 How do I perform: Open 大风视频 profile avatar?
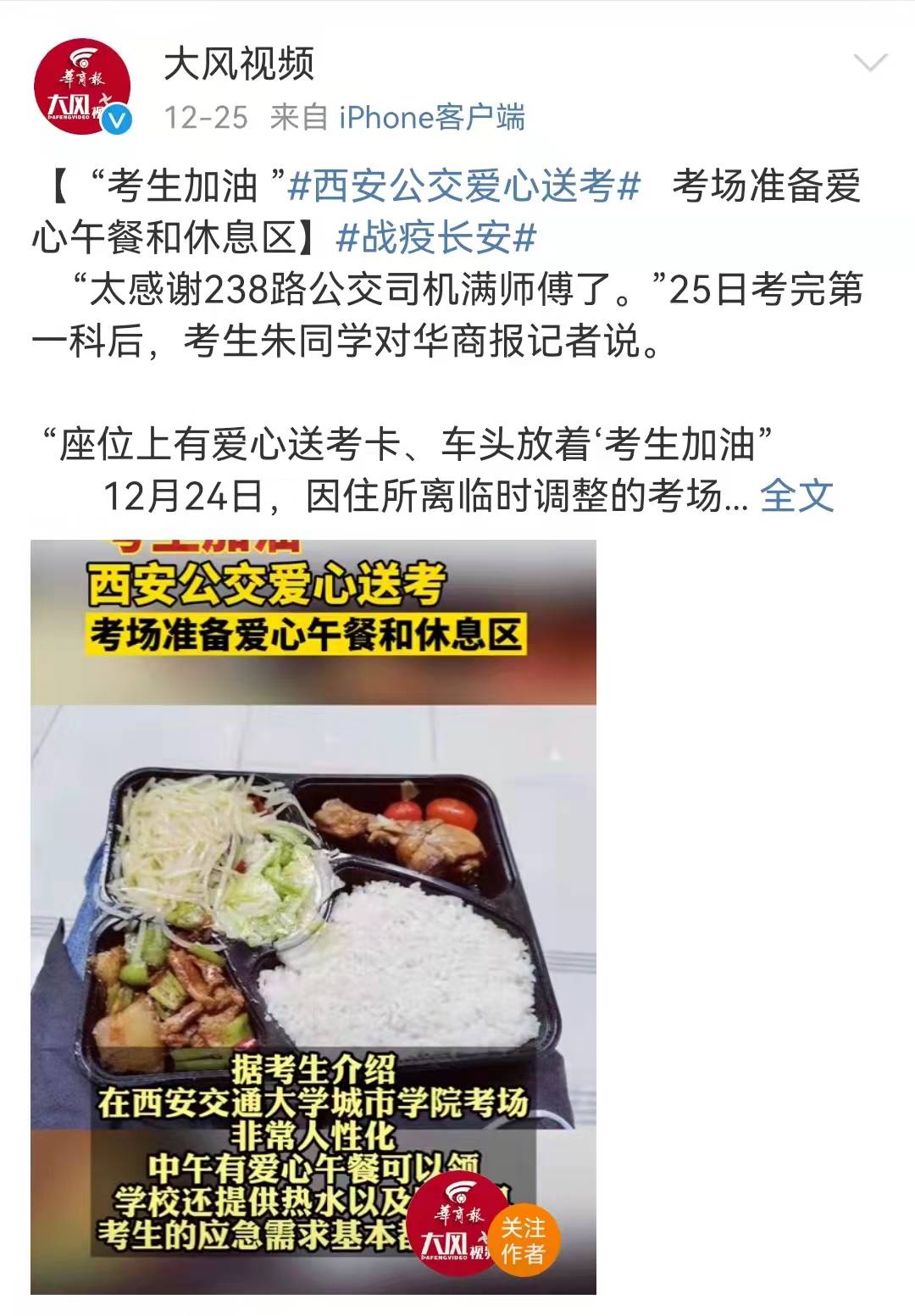(82, 86)
